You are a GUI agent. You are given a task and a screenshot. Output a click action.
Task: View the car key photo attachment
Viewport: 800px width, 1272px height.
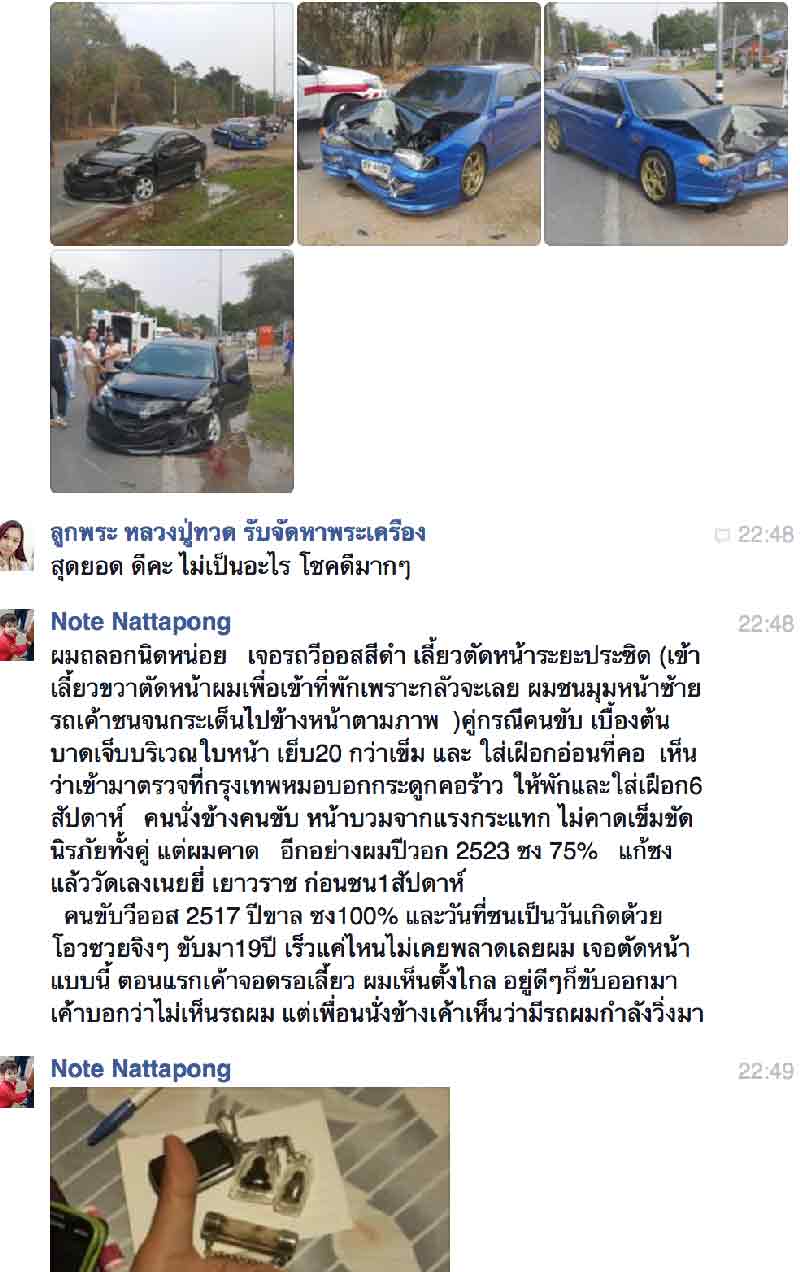[x=250, y=1179]
